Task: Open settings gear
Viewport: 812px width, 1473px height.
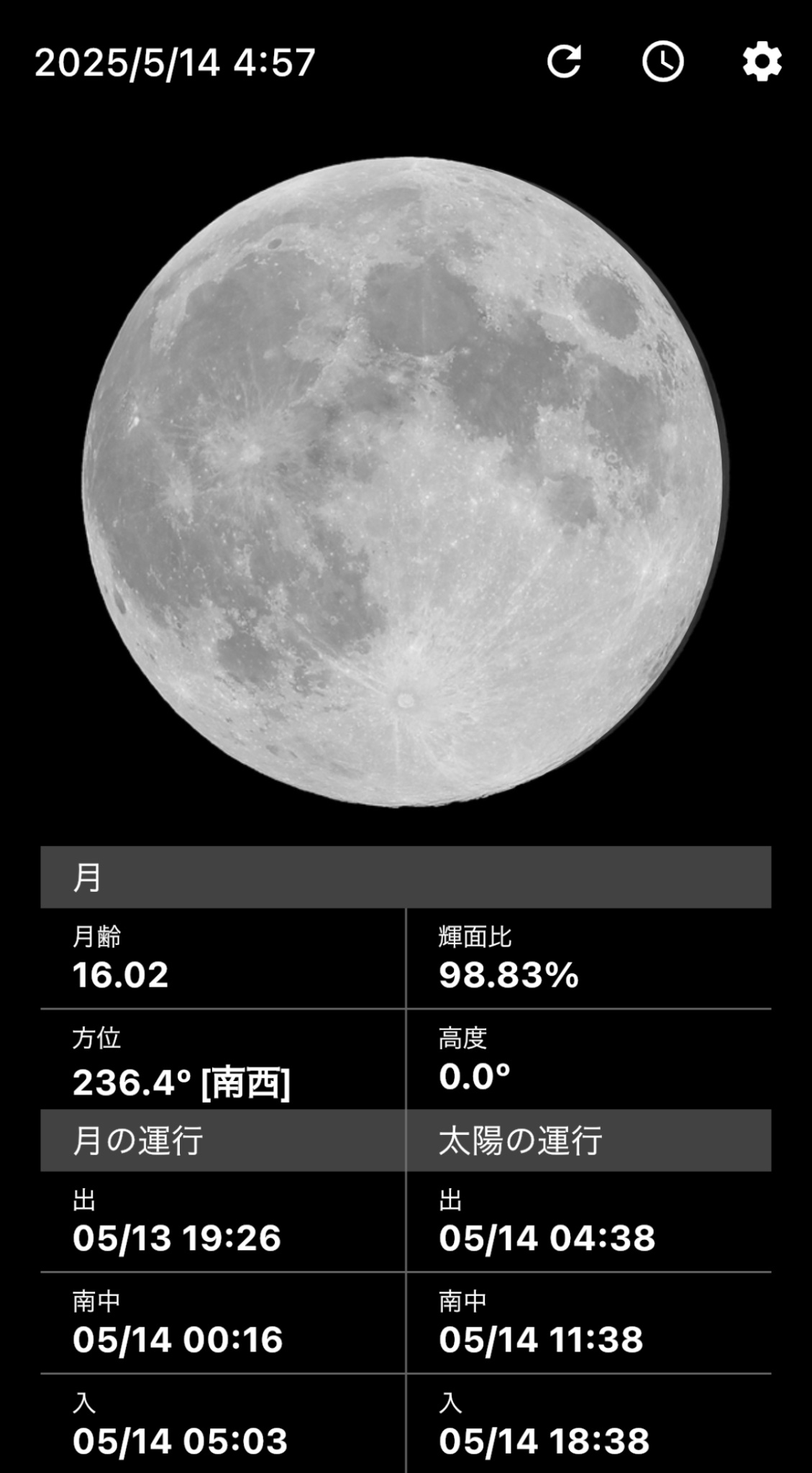Action: 762,62
